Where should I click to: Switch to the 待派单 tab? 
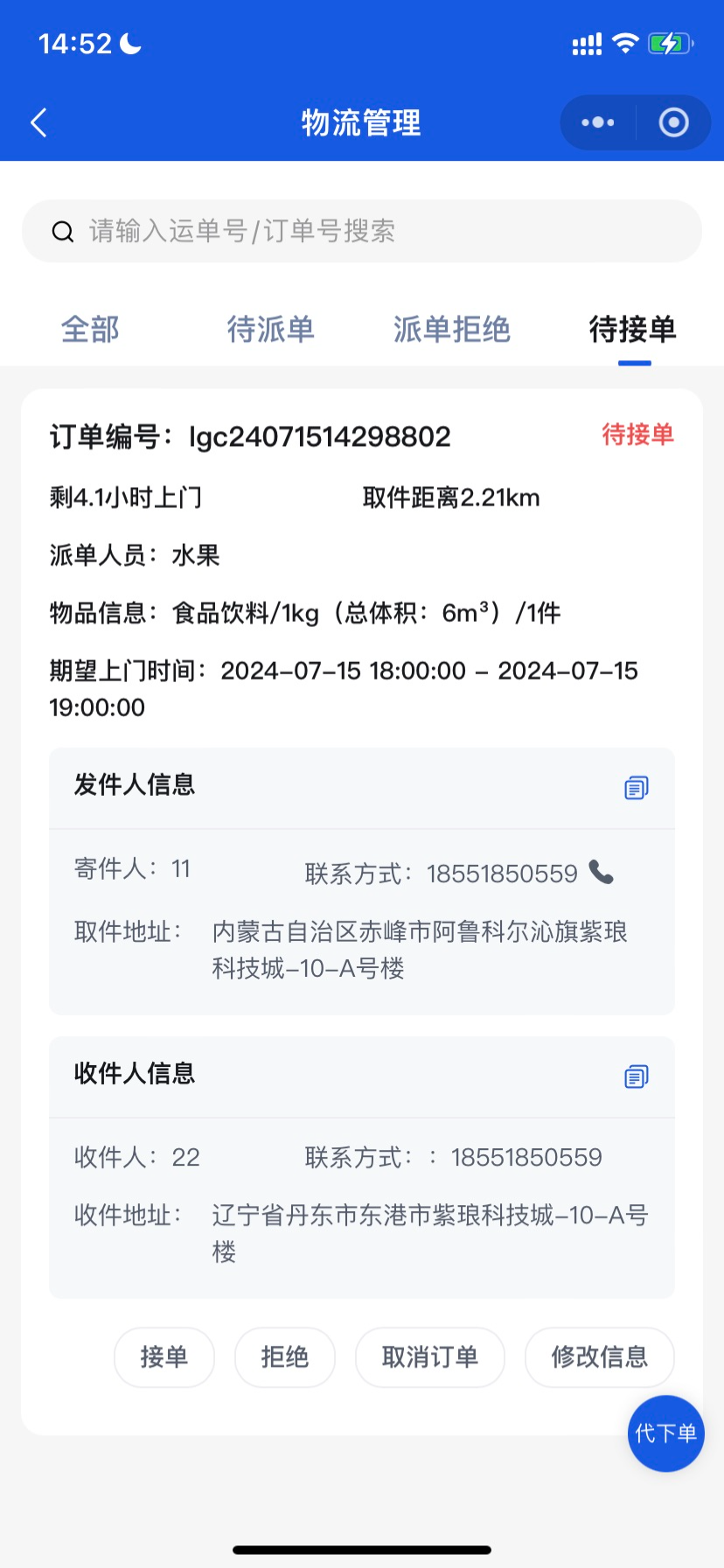pyautogui.click(x=271, y=330)
